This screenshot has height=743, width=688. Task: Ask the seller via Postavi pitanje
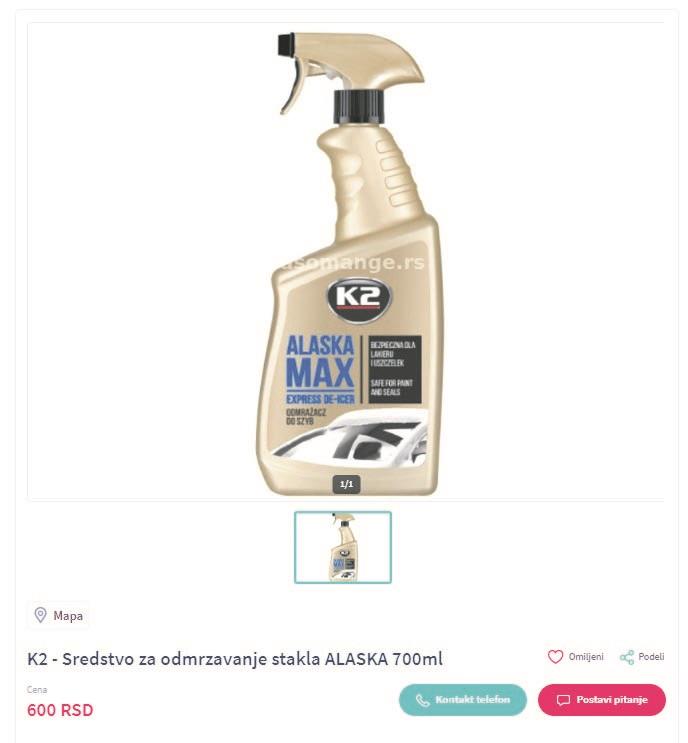[601, 700]
